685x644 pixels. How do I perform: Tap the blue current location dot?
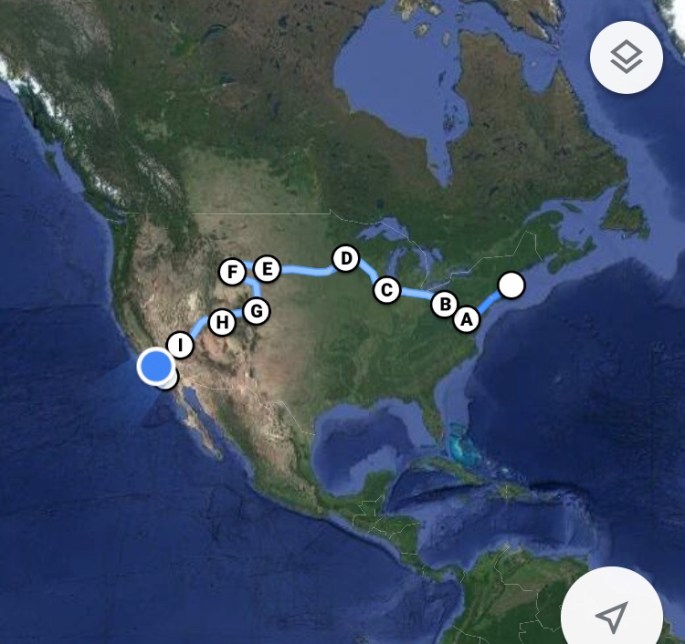coord(156,367)
